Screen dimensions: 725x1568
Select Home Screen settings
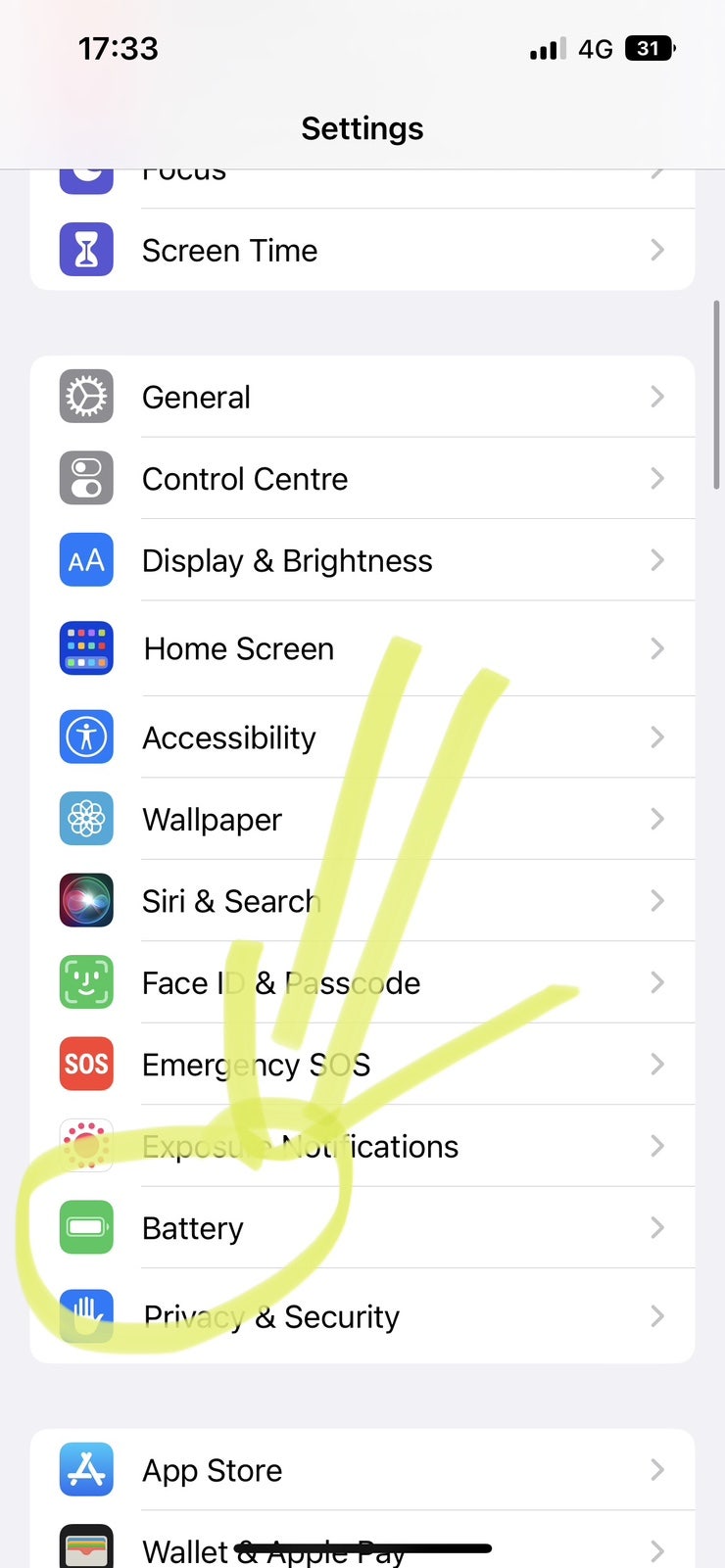click(x=362, y=649)
